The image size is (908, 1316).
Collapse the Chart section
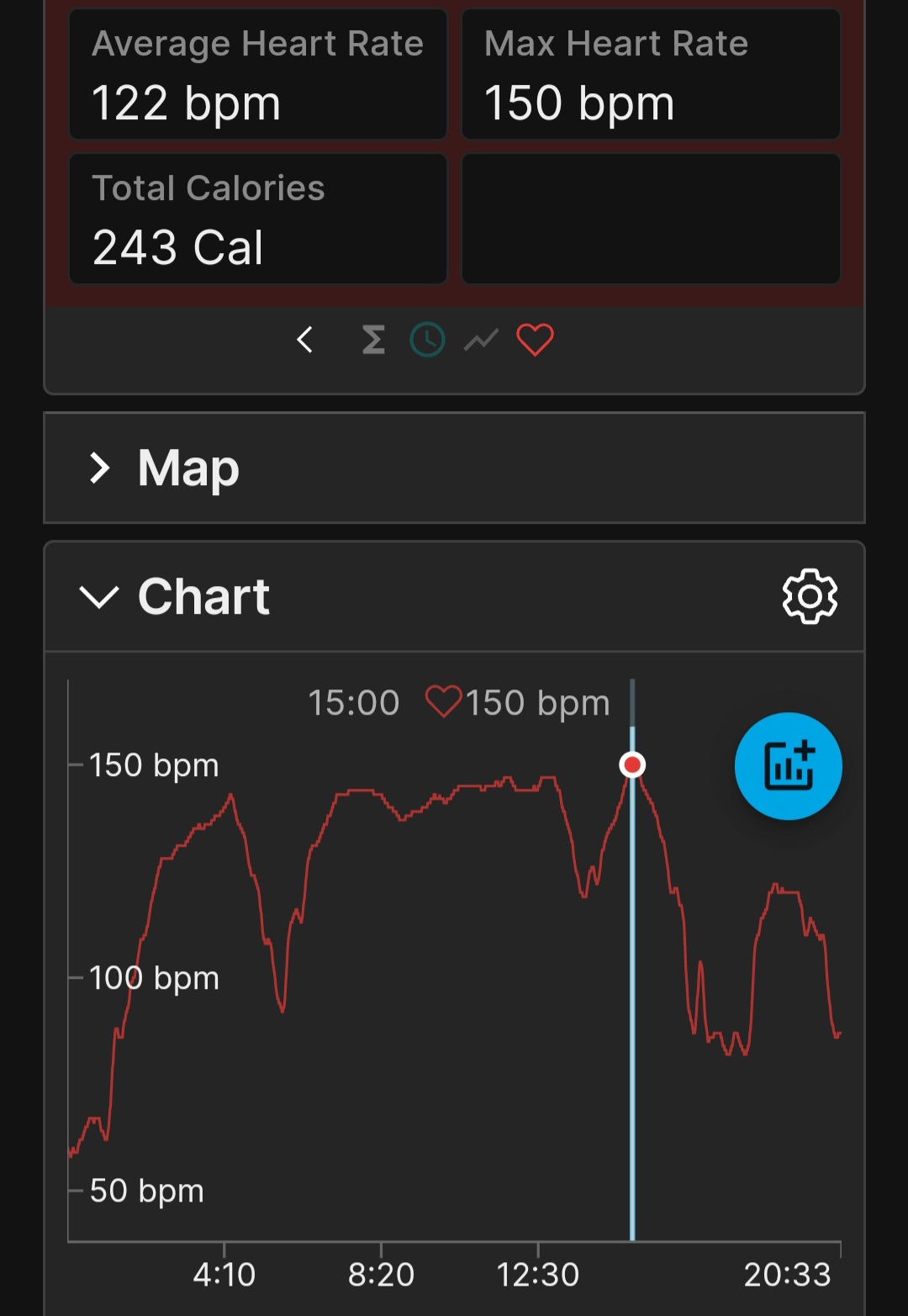pos(99,597)
